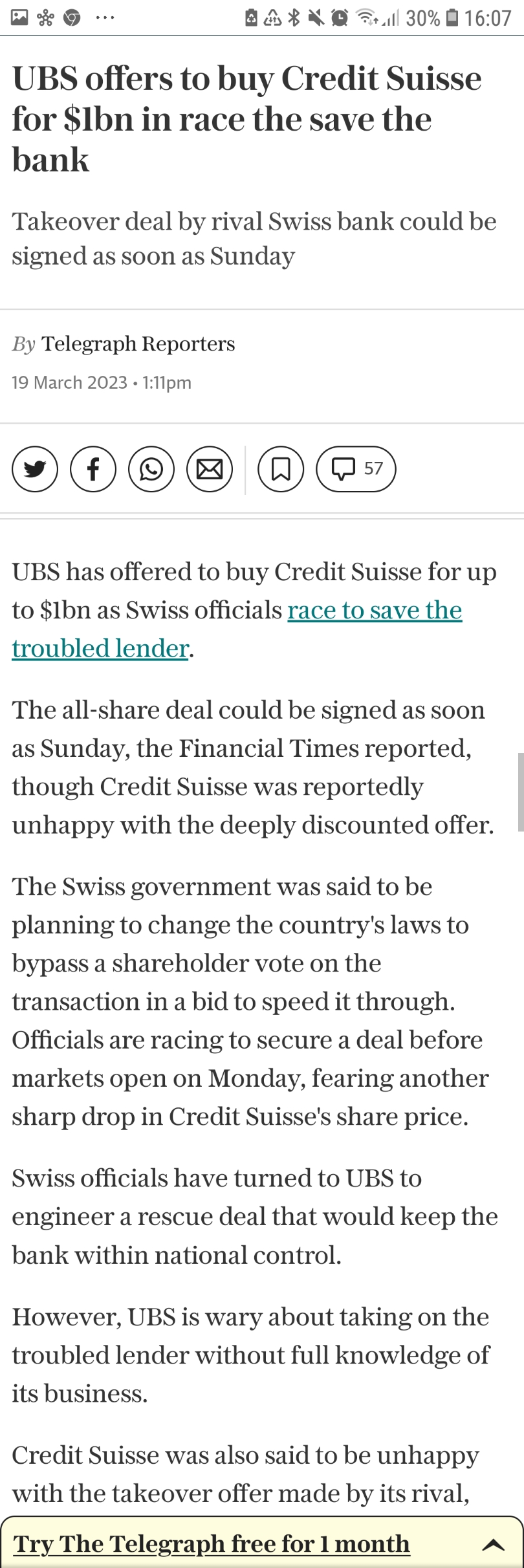
Task: Share article by email
Action: point(210,469)
